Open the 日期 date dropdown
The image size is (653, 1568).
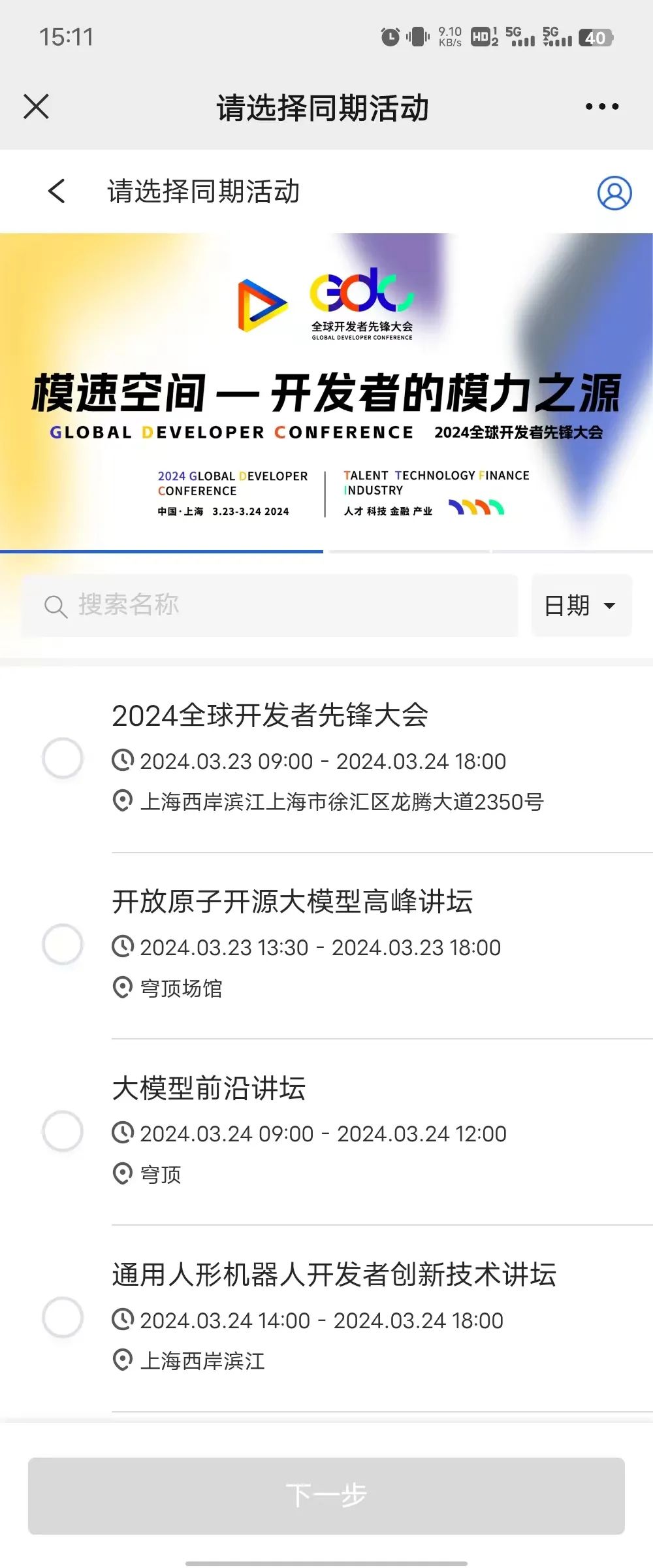[x=581, y=605]
